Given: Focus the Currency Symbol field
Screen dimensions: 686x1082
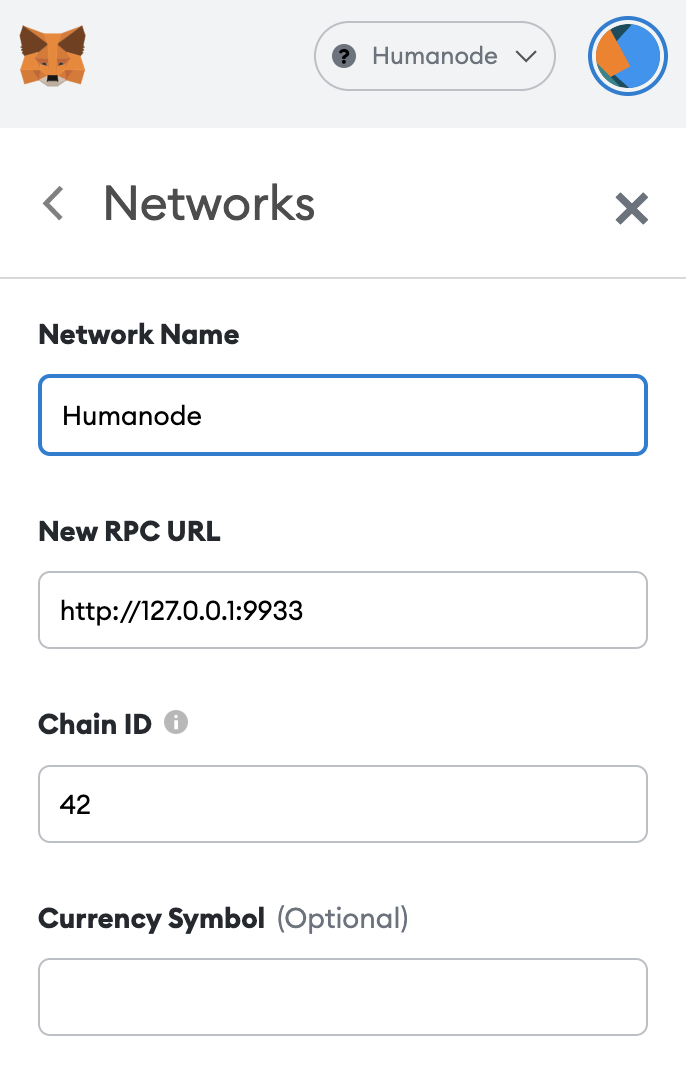Looking at the screenshot, I should 342,996.
